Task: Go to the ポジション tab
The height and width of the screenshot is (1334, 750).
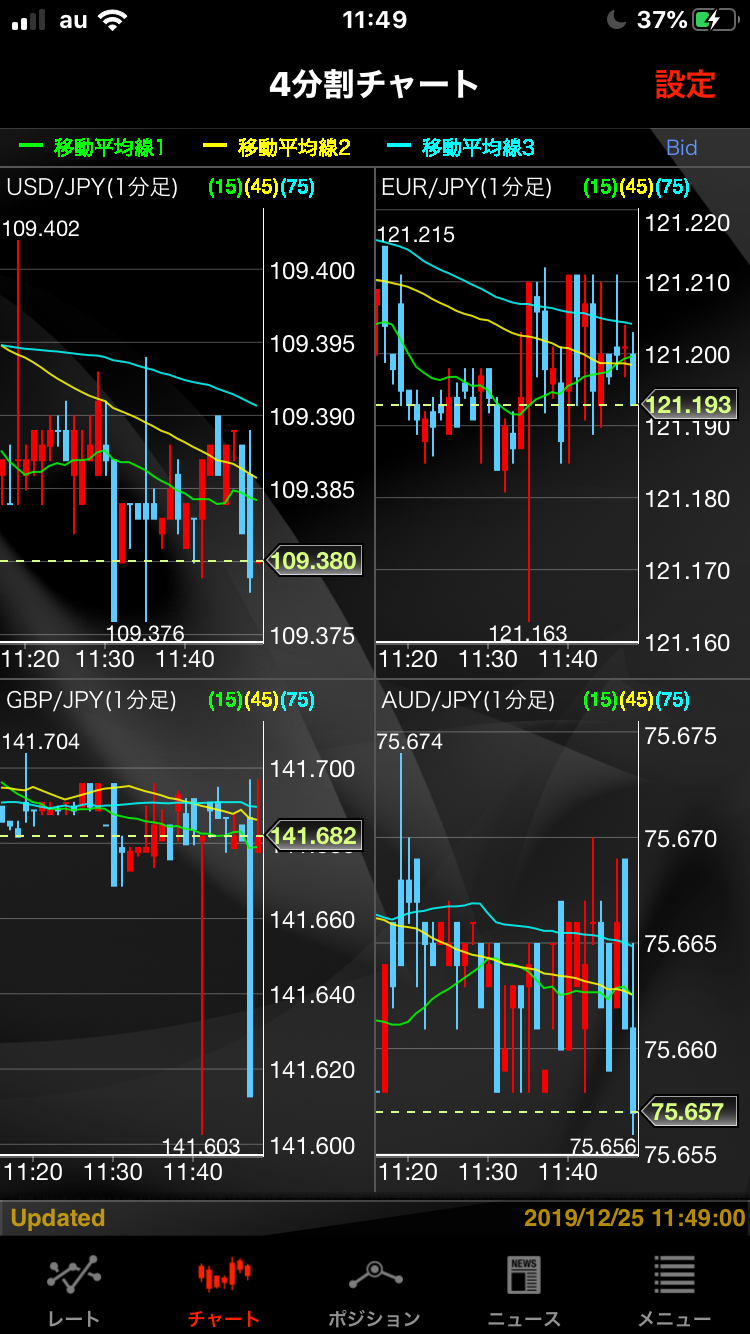Action: (x=374, y=1289)
